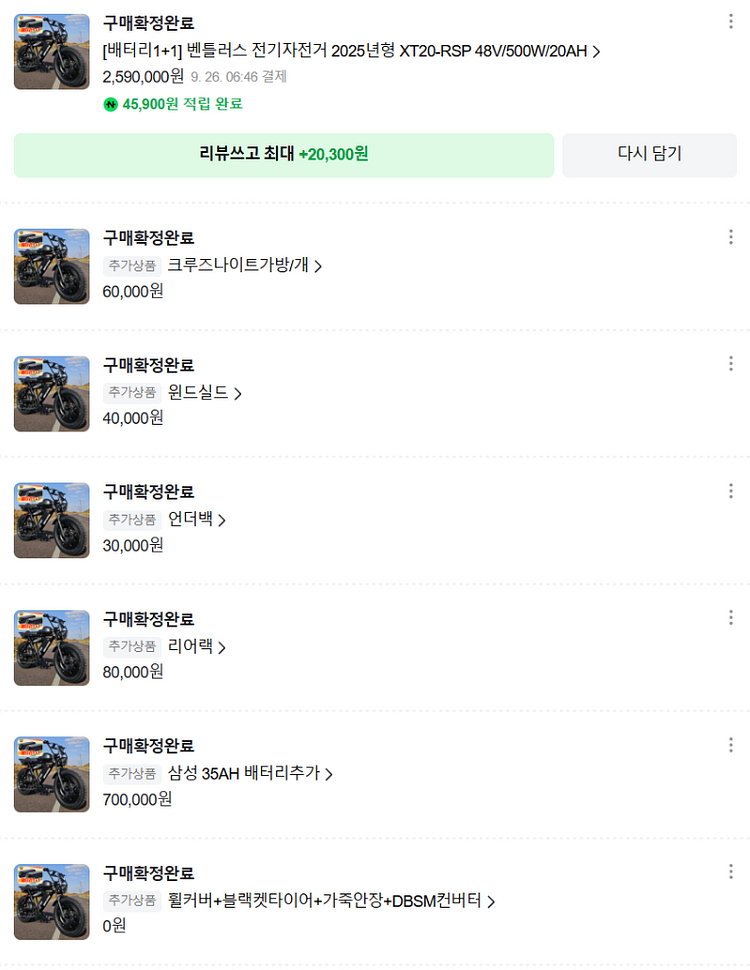The height and width of the screenshot is (970, 750).
Task: Open overflow menu for 언더백 item
Action: click(x=731, y=491)
